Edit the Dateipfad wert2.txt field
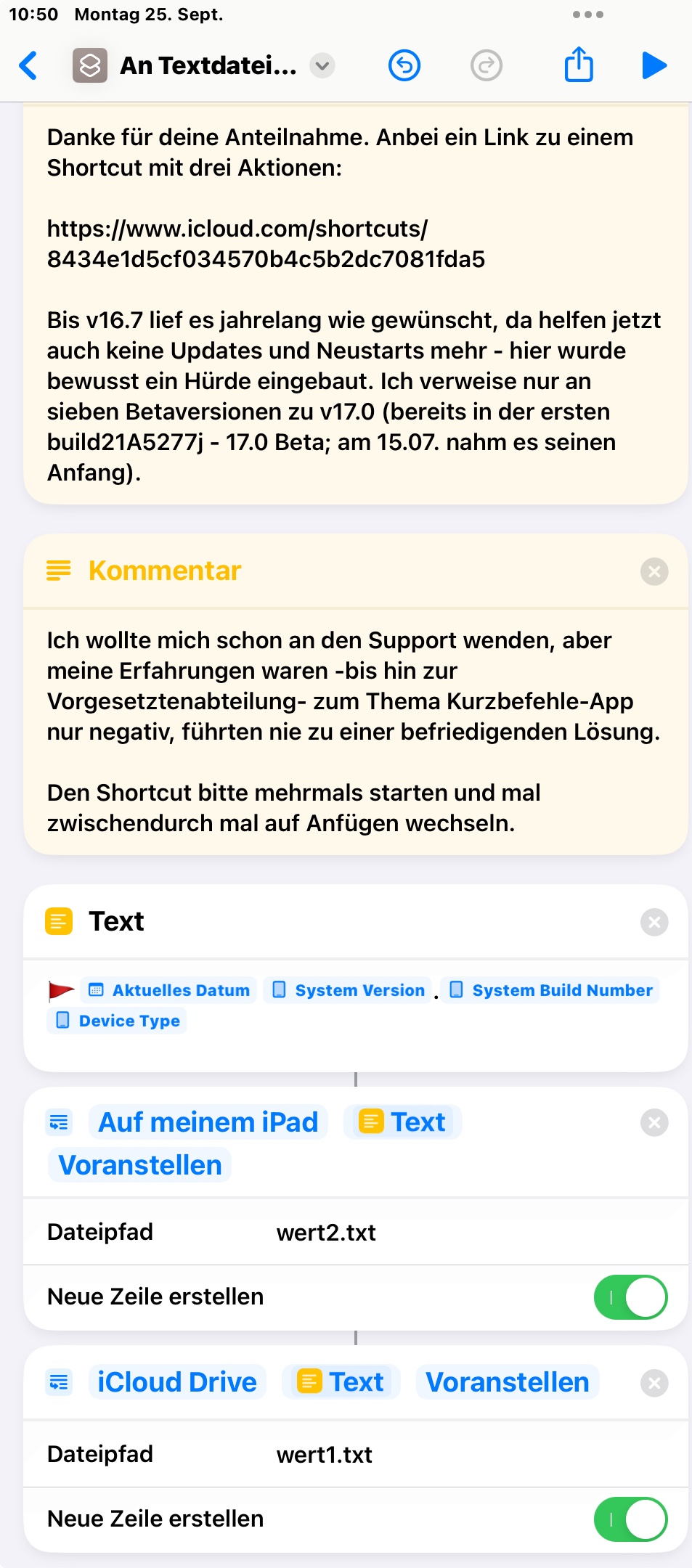Viewport: 692px width, 1568px height. point(326,1233)
